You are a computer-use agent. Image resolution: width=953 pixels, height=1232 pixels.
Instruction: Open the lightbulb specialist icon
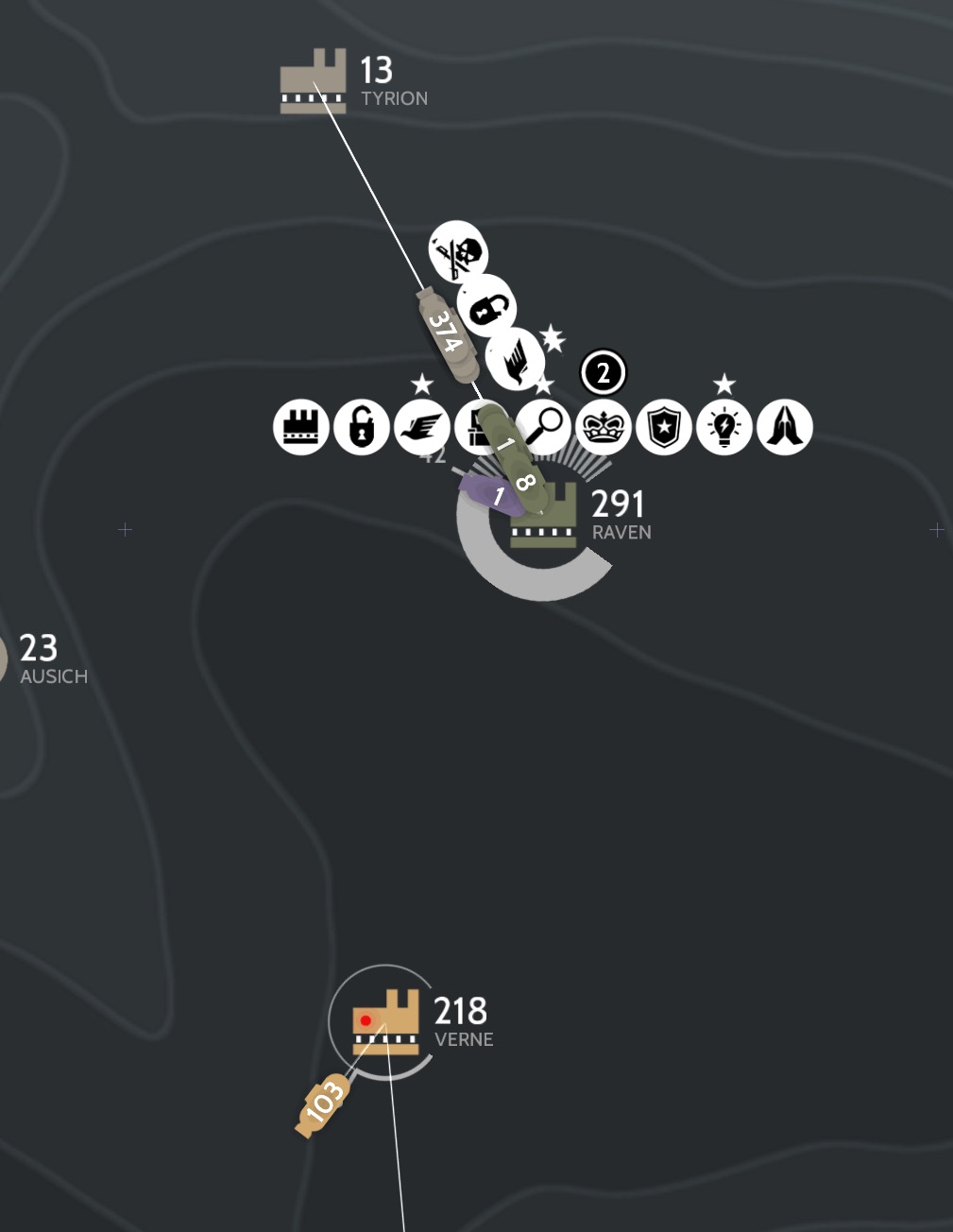[724, 427]
